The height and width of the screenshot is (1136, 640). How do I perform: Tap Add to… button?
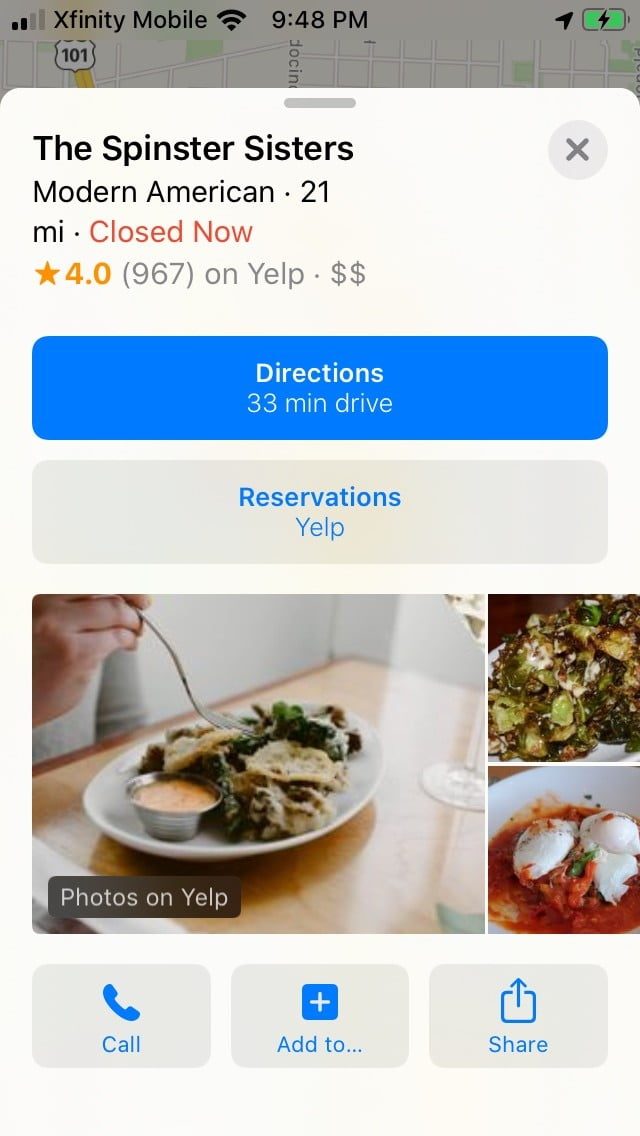pos(320,1016)
